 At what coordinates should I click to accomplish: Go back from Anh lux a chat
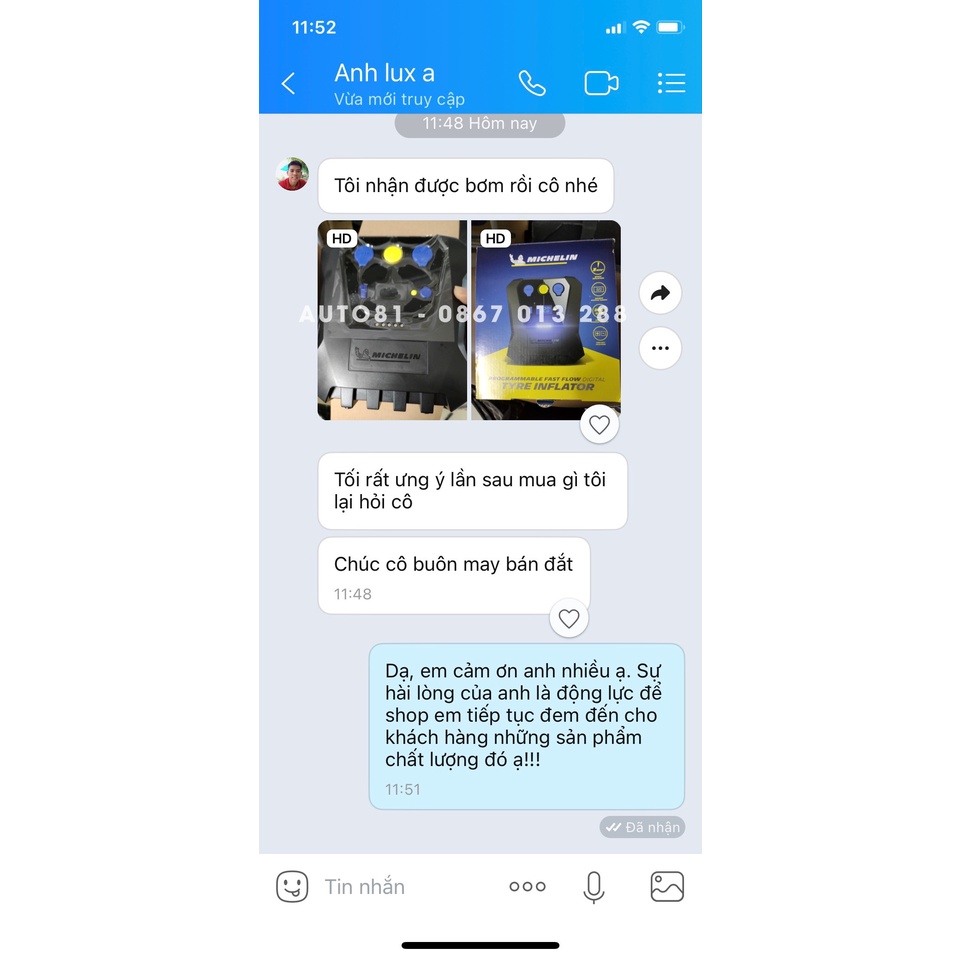tap(288, 83)
